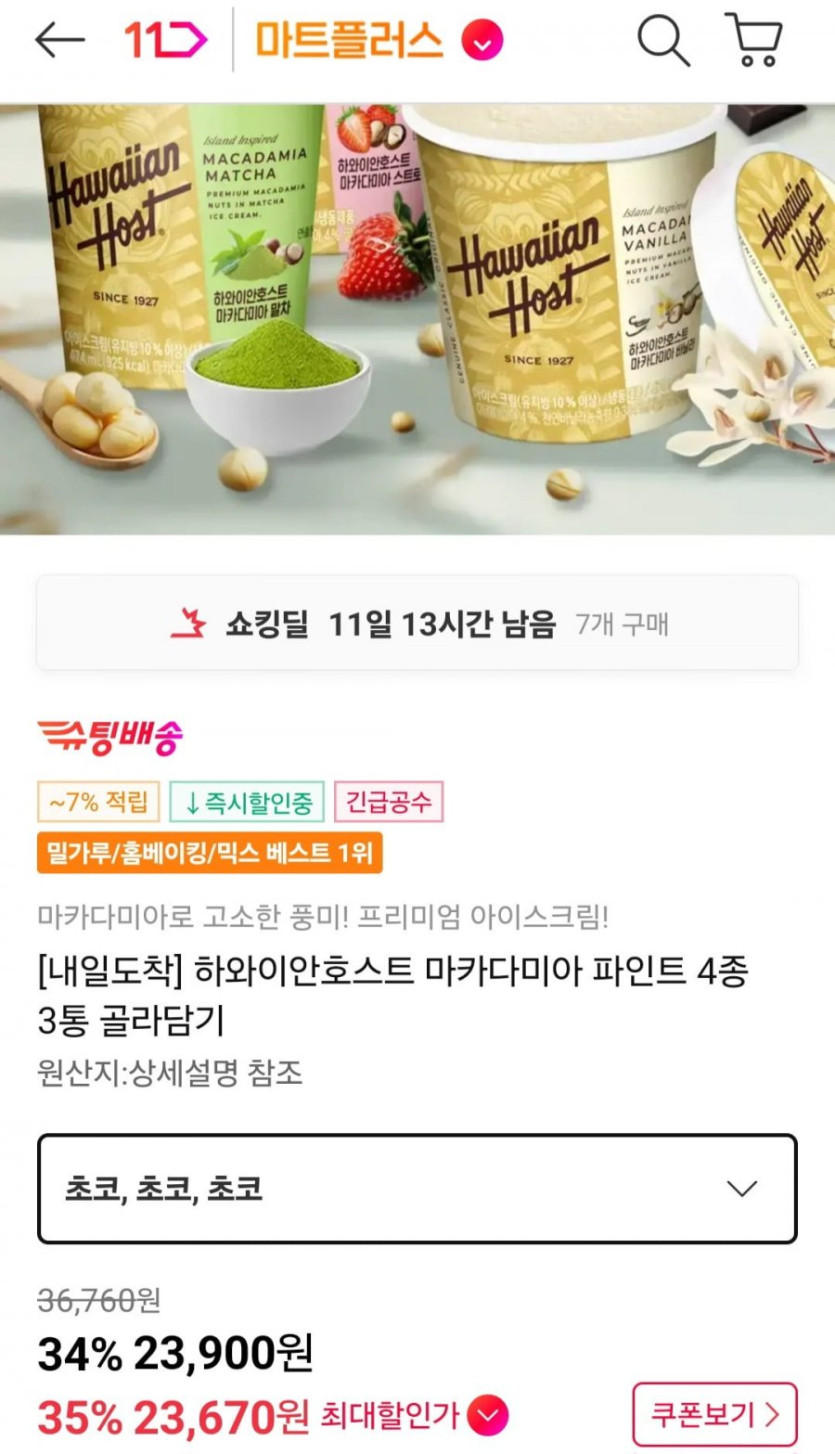Open the shopping cart
The image size is (835, 1454).
coord(753,40)
